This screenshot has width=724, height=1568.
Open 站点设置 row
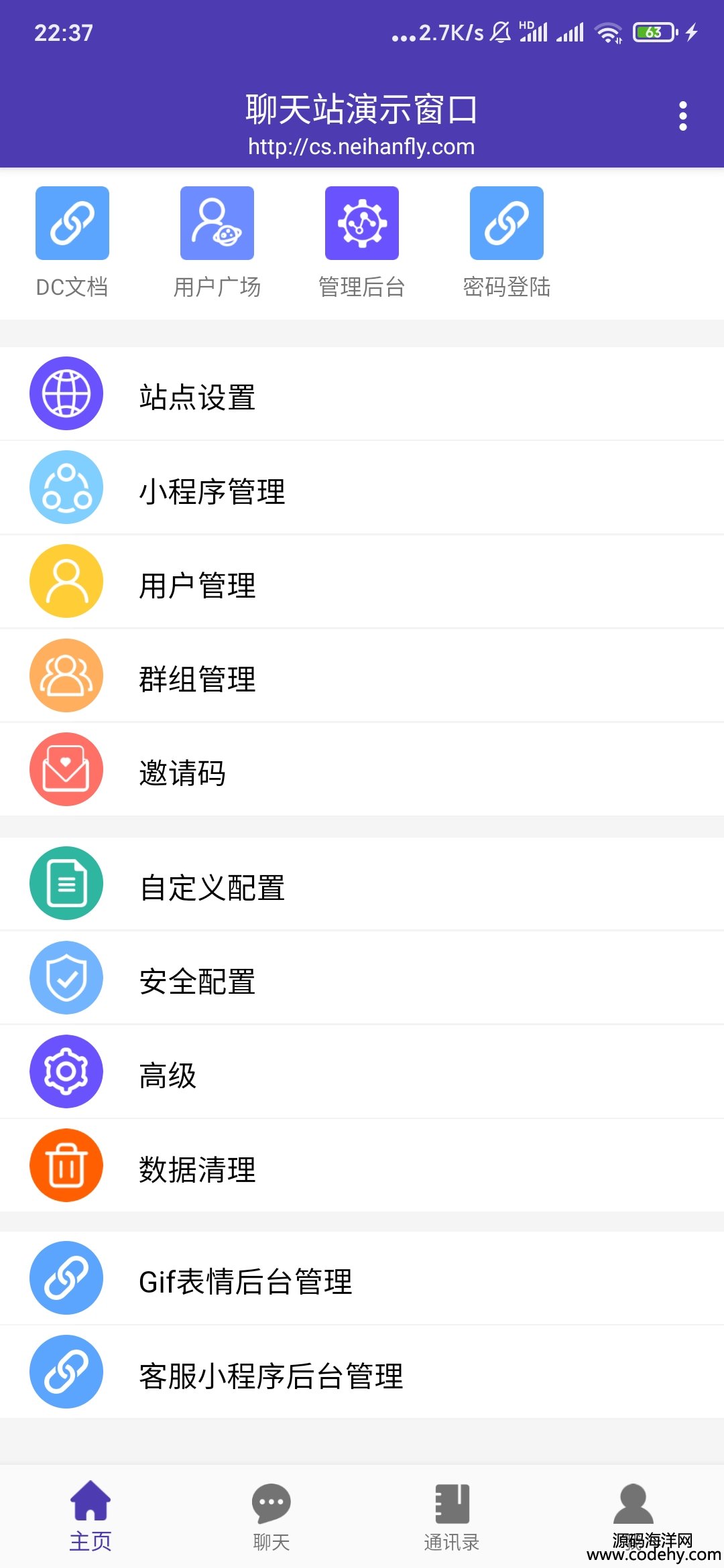pos(362,393)
